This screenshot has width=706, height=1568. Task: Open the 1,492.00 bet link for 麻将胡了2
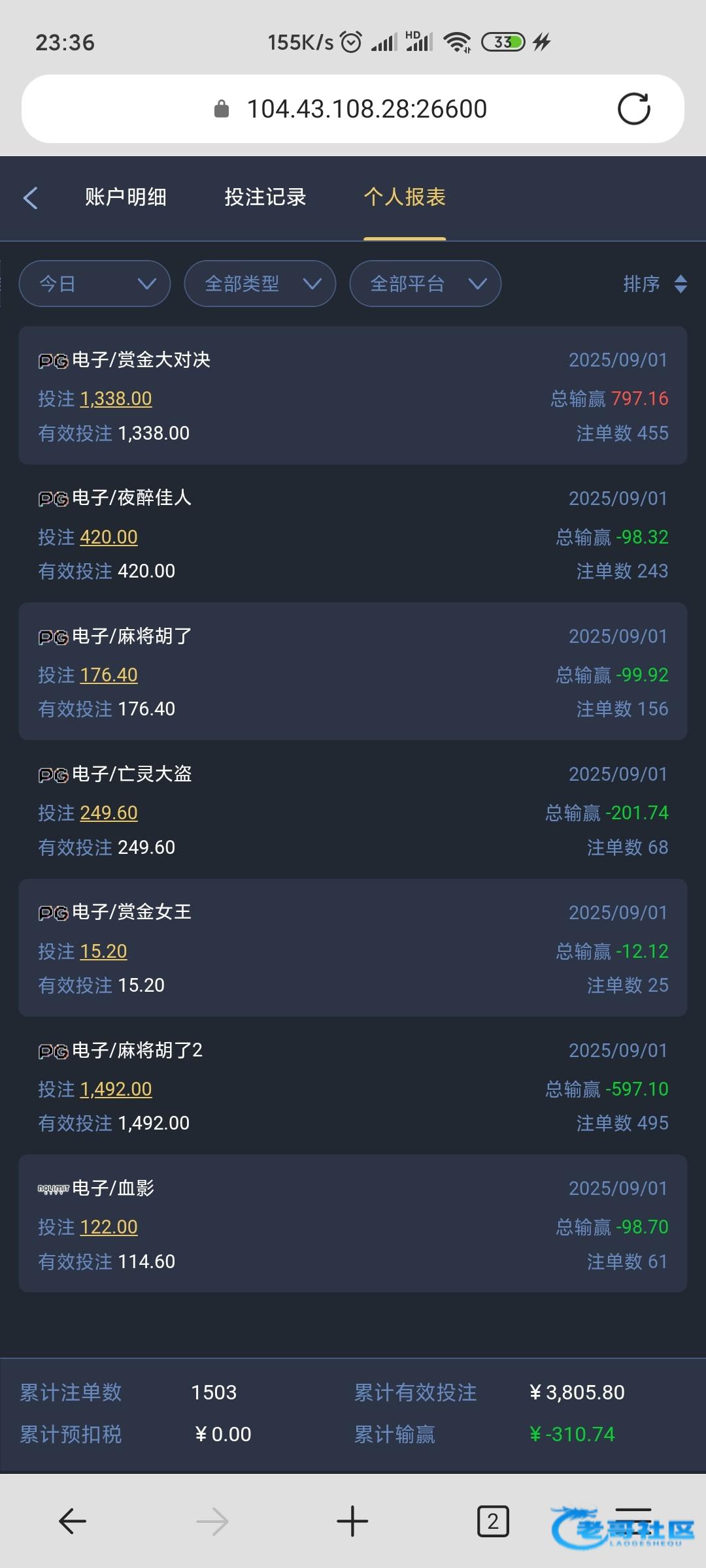coord(116,1089)
